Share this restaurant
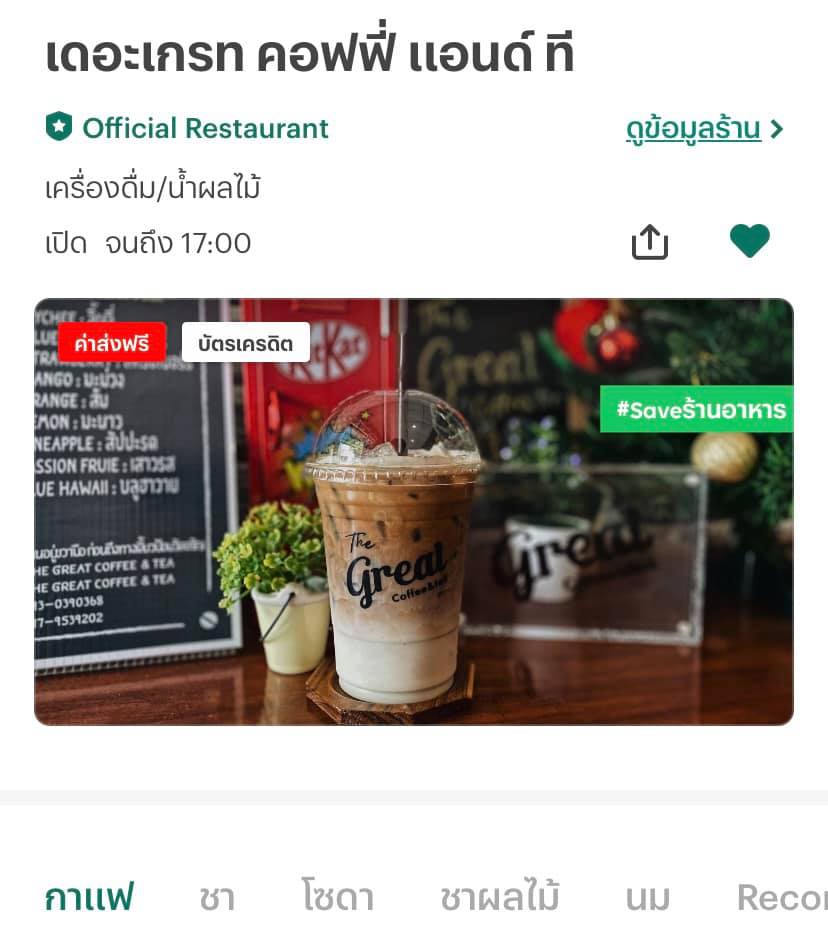Viewport: 828px width, 937px height. tap(650, 241)
